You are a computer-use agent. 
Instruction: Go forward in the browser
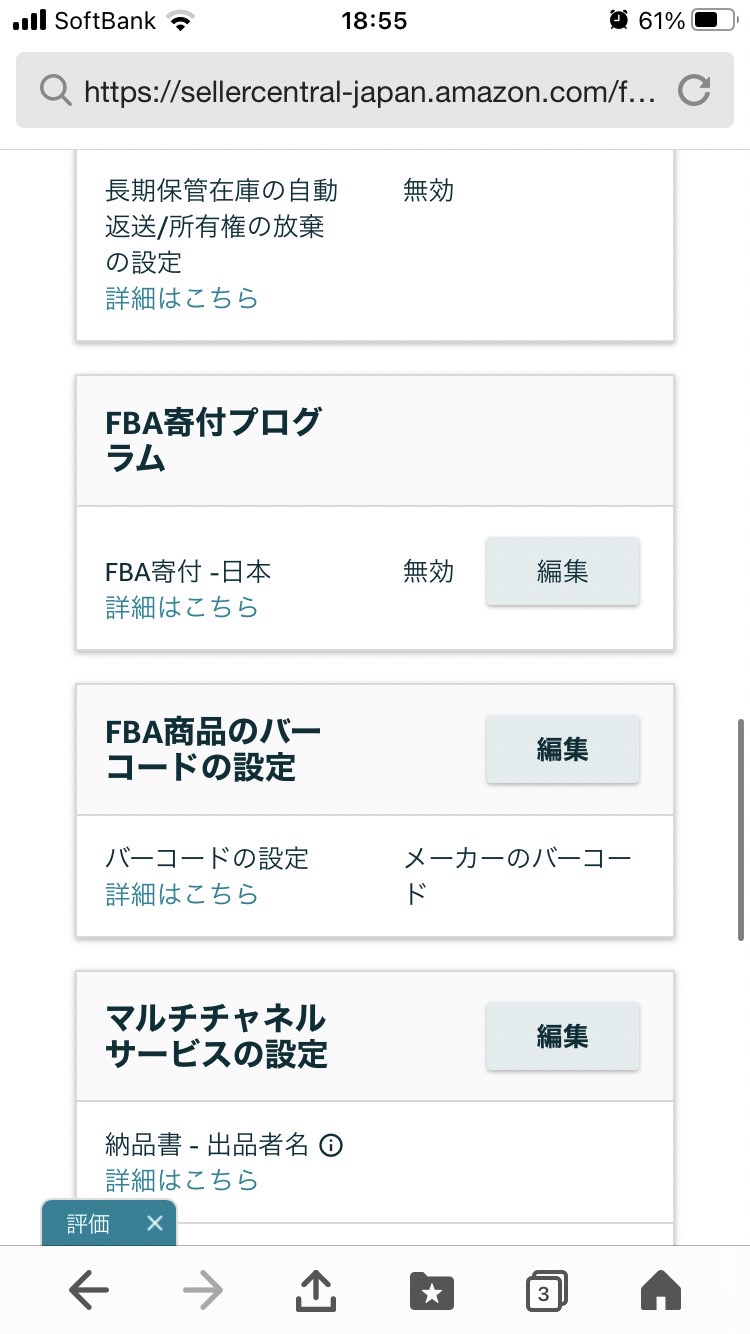point(203,1292)
